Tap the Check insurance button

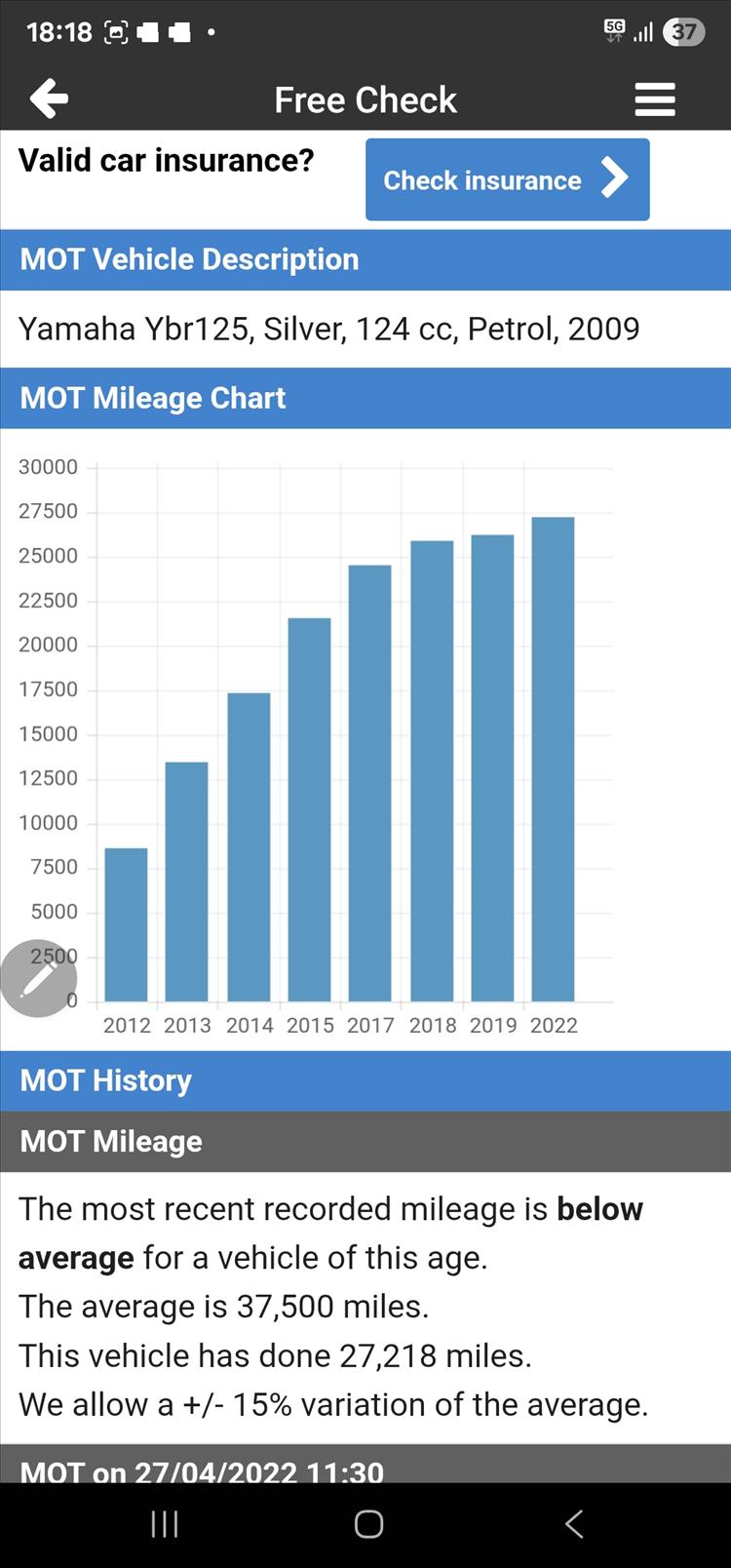[x=507, y=179]
